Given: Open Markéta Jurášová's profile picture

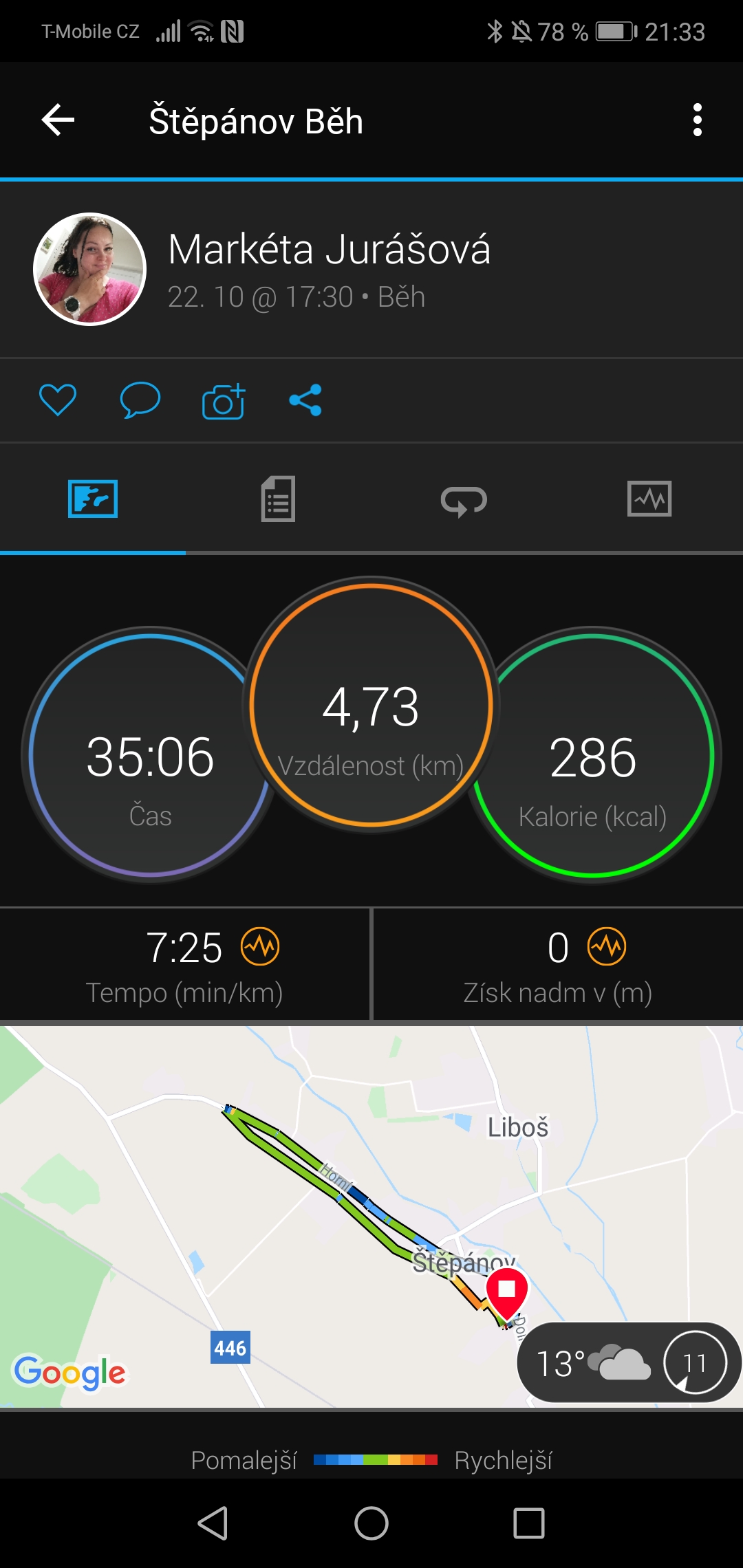Looking at the screenshot, I should coord(89,269).
